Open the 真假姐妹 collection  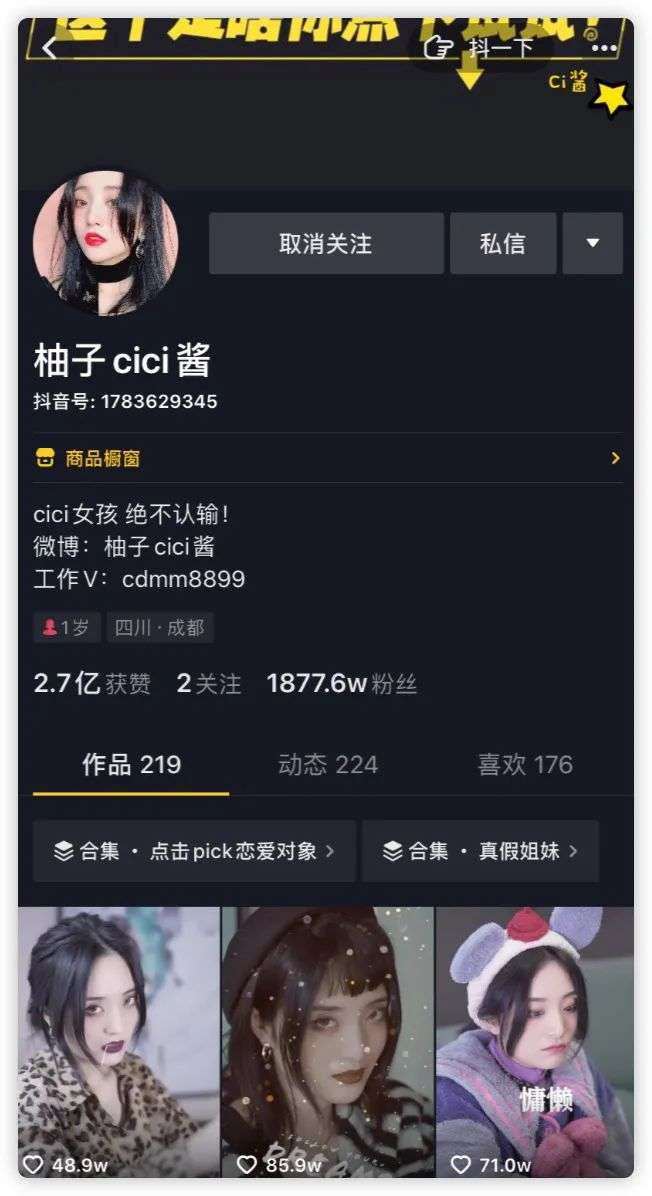tap(480, 851)
